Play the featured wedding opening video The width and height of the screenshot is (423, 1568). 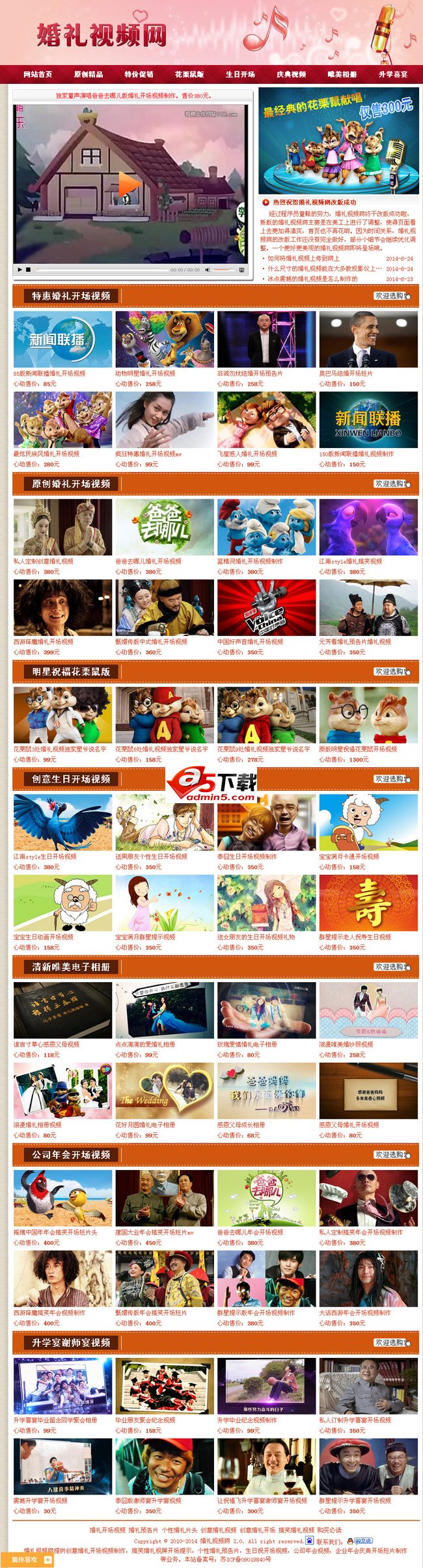coord(129,185)
